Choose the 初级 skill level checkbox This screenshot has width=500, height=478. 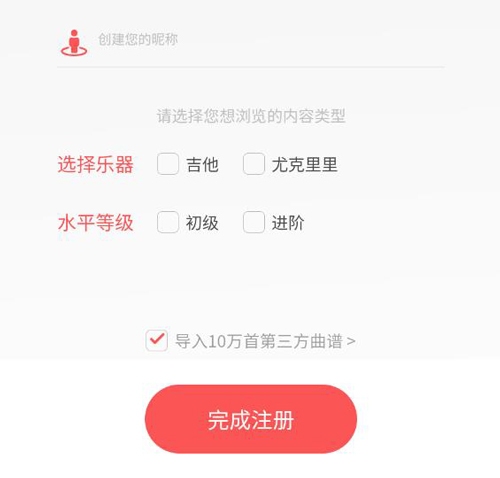coord(168,222)
